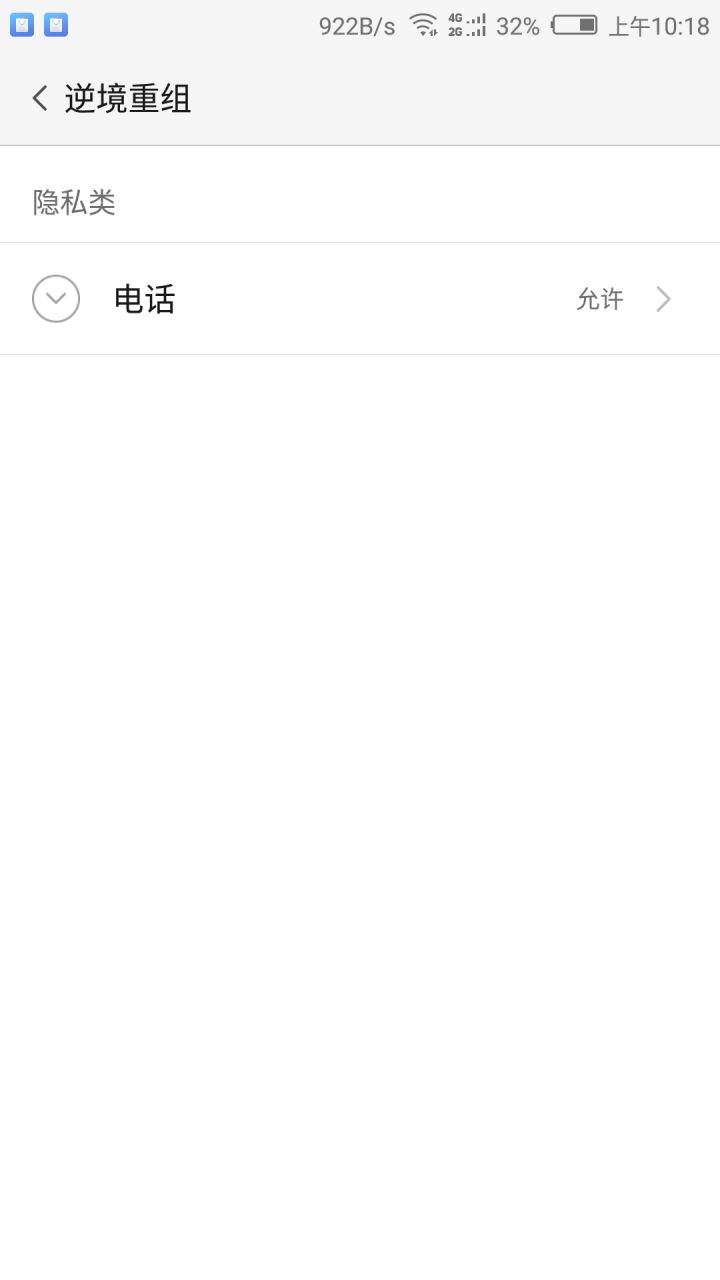
Task: Tap the Wi-Fi status icon
Action: point(425,25)
